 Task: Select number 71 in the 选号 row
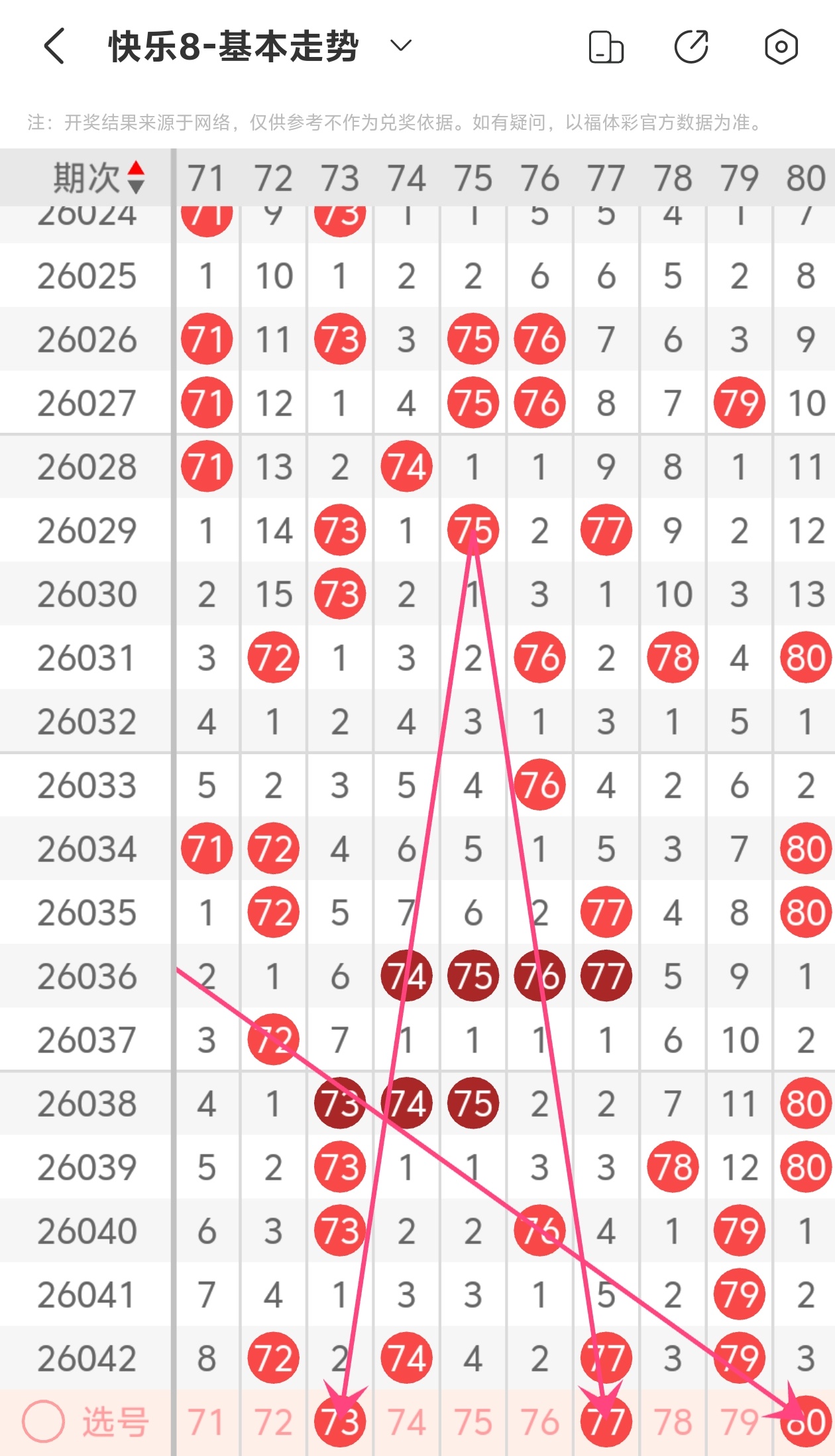(x=206, y=1422)
